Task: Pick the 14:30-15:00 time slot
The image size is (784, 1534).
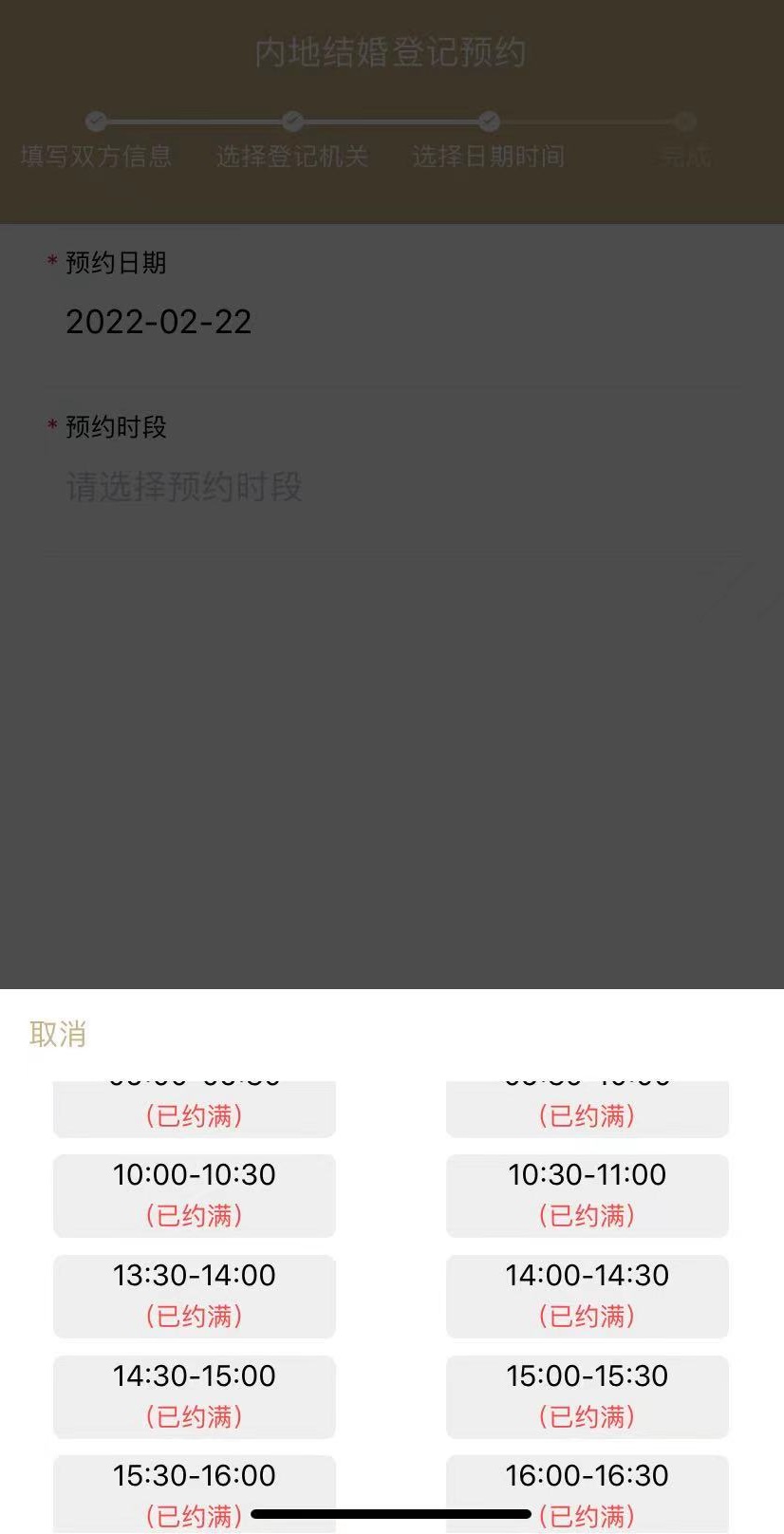Action: pos(195,1396)
